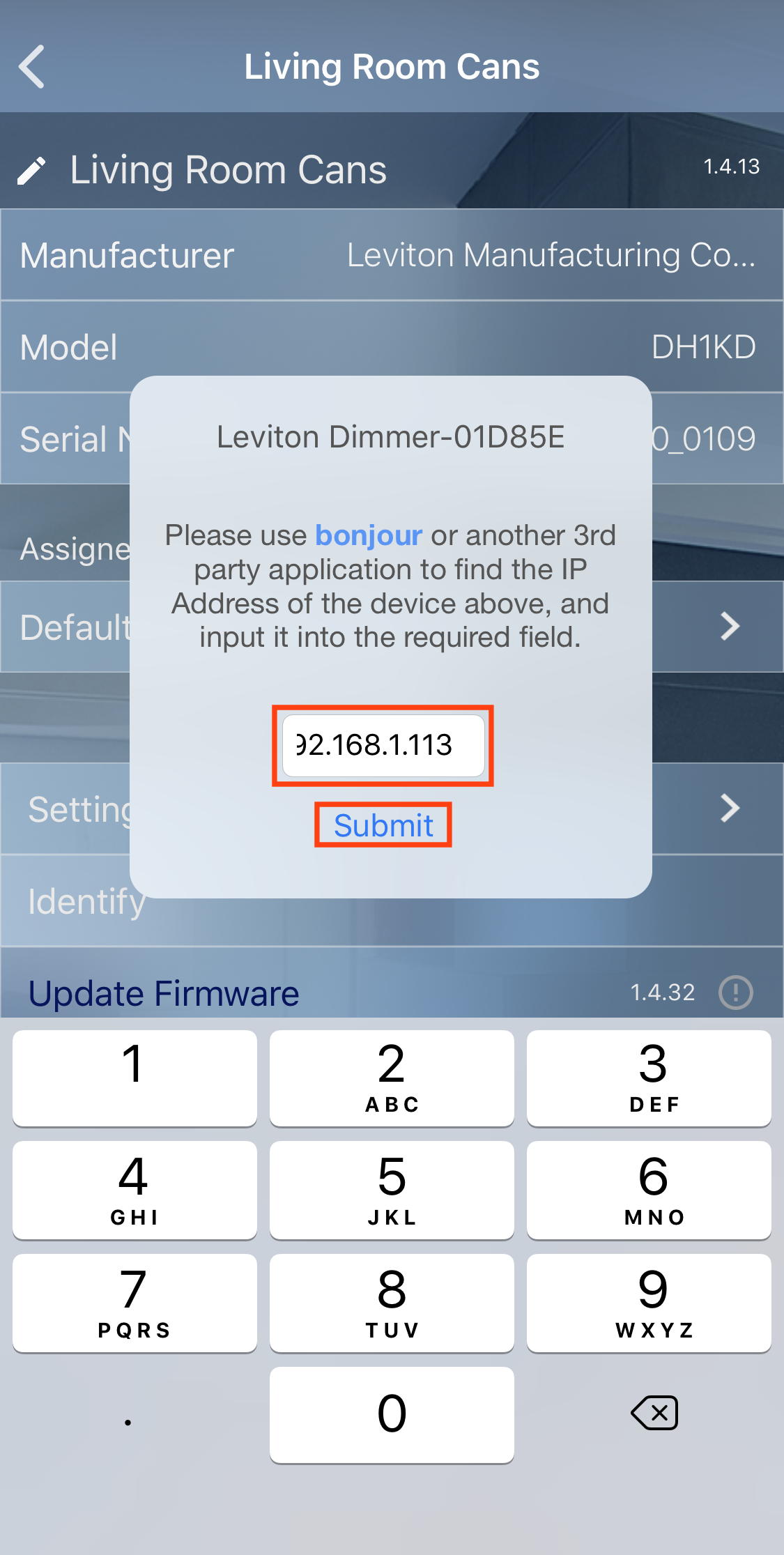Open the bonjour link
The height and width of the screenshot is (1555, 784).
pos(368,535)
